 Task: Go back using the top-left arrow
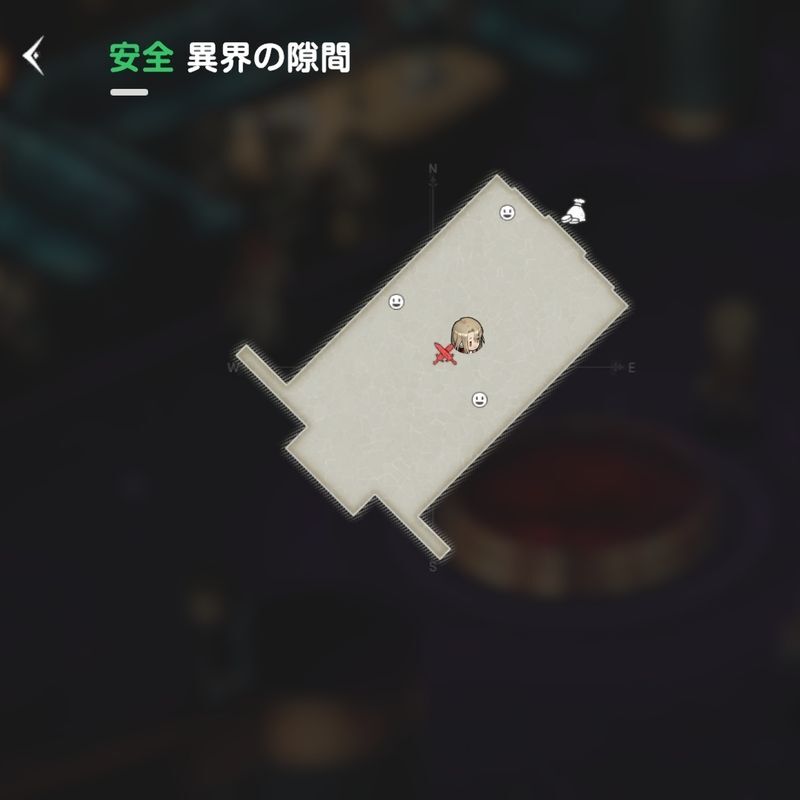(x=36, y=56)
